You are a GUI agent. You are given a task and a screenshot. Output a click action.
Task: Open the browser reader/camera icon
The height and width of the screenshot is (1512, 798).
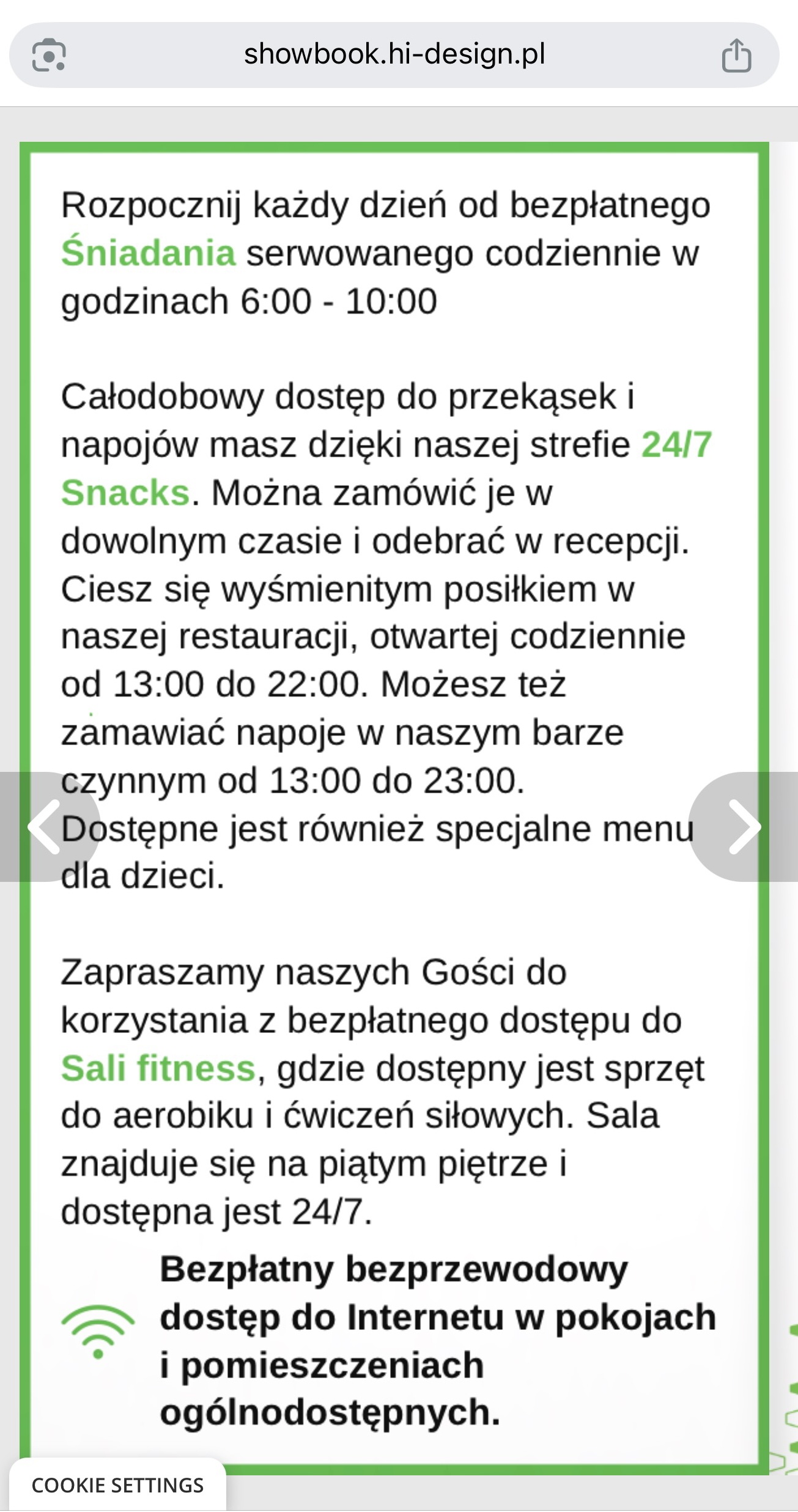(49, 56)
